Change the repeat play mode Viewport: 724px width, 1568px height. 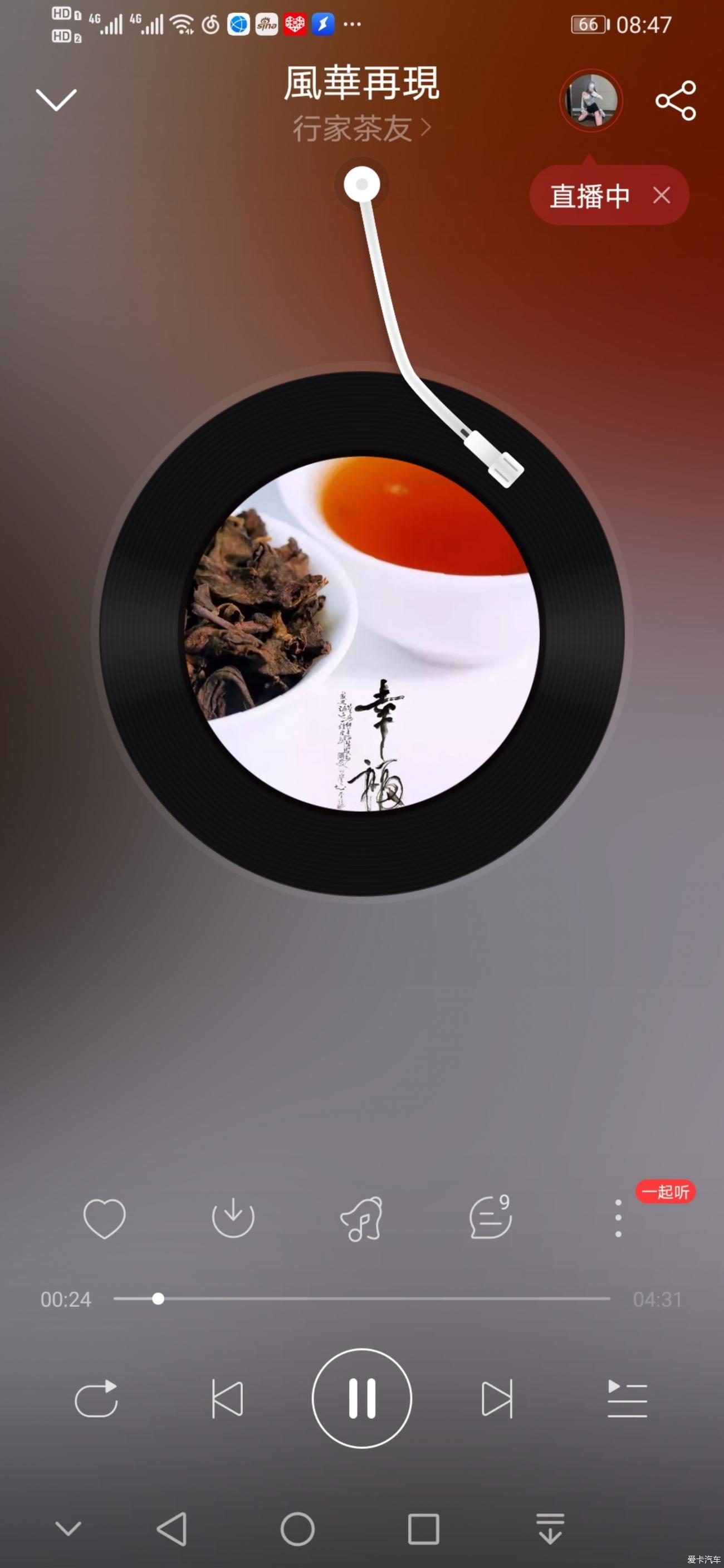tap(96, 1398)
